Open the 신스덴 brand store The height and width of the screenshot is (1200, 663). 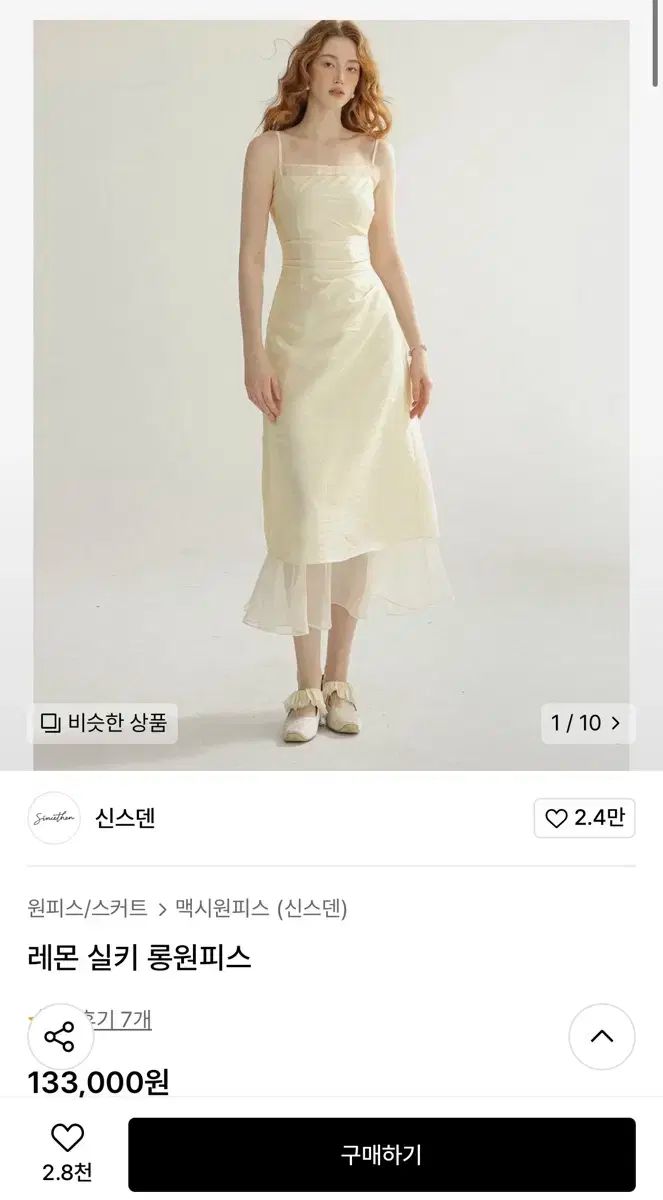[125, 818]
